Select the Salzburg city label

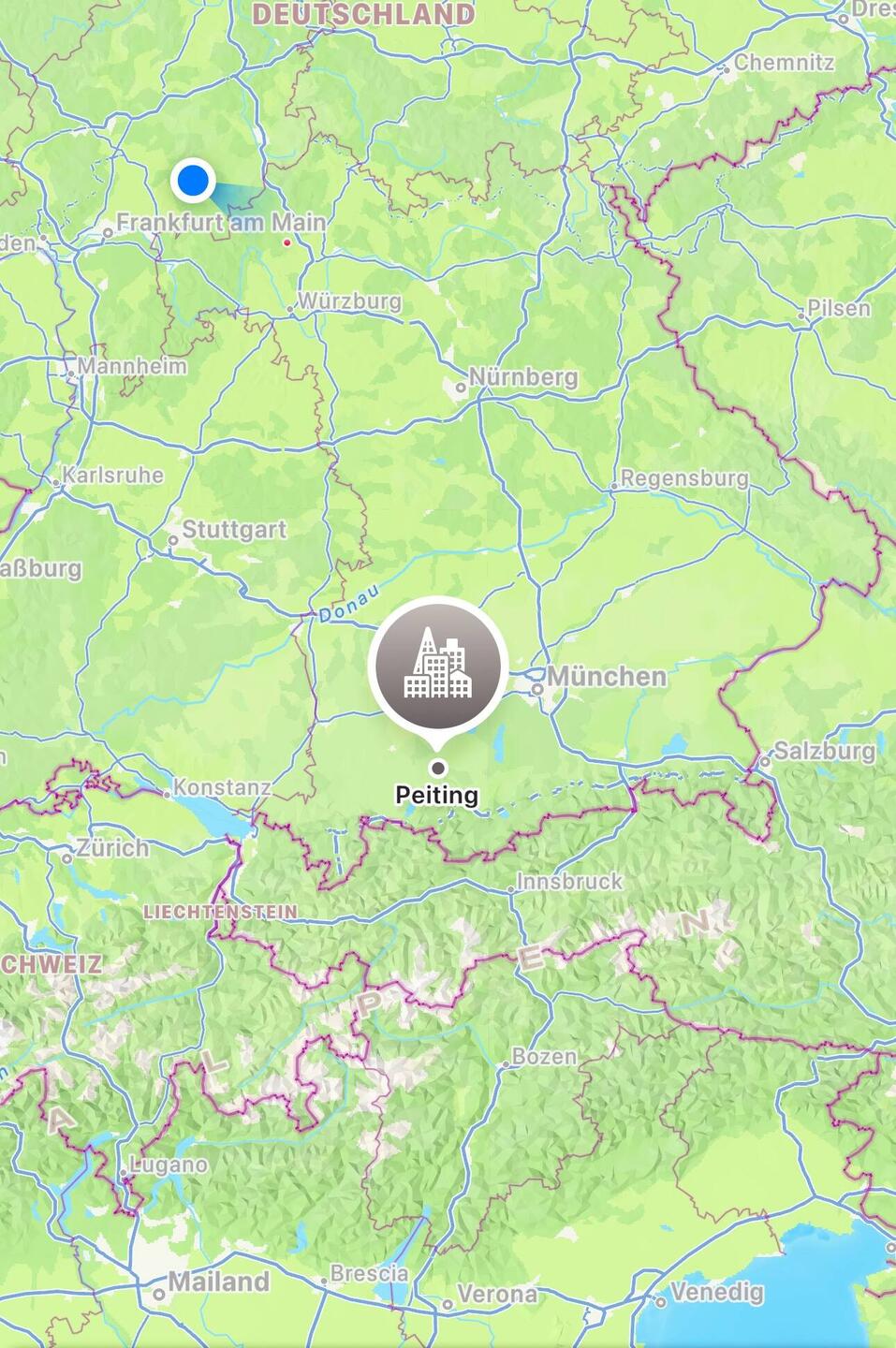pos(824,752)
